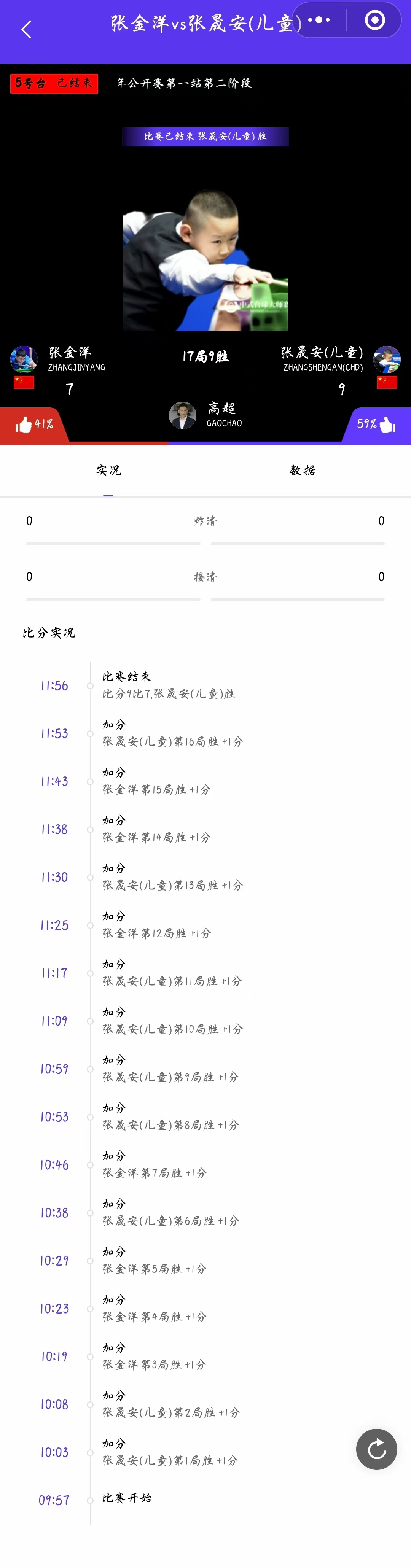
Task: View referee 高超's profile photo
Action: point(183,416)
